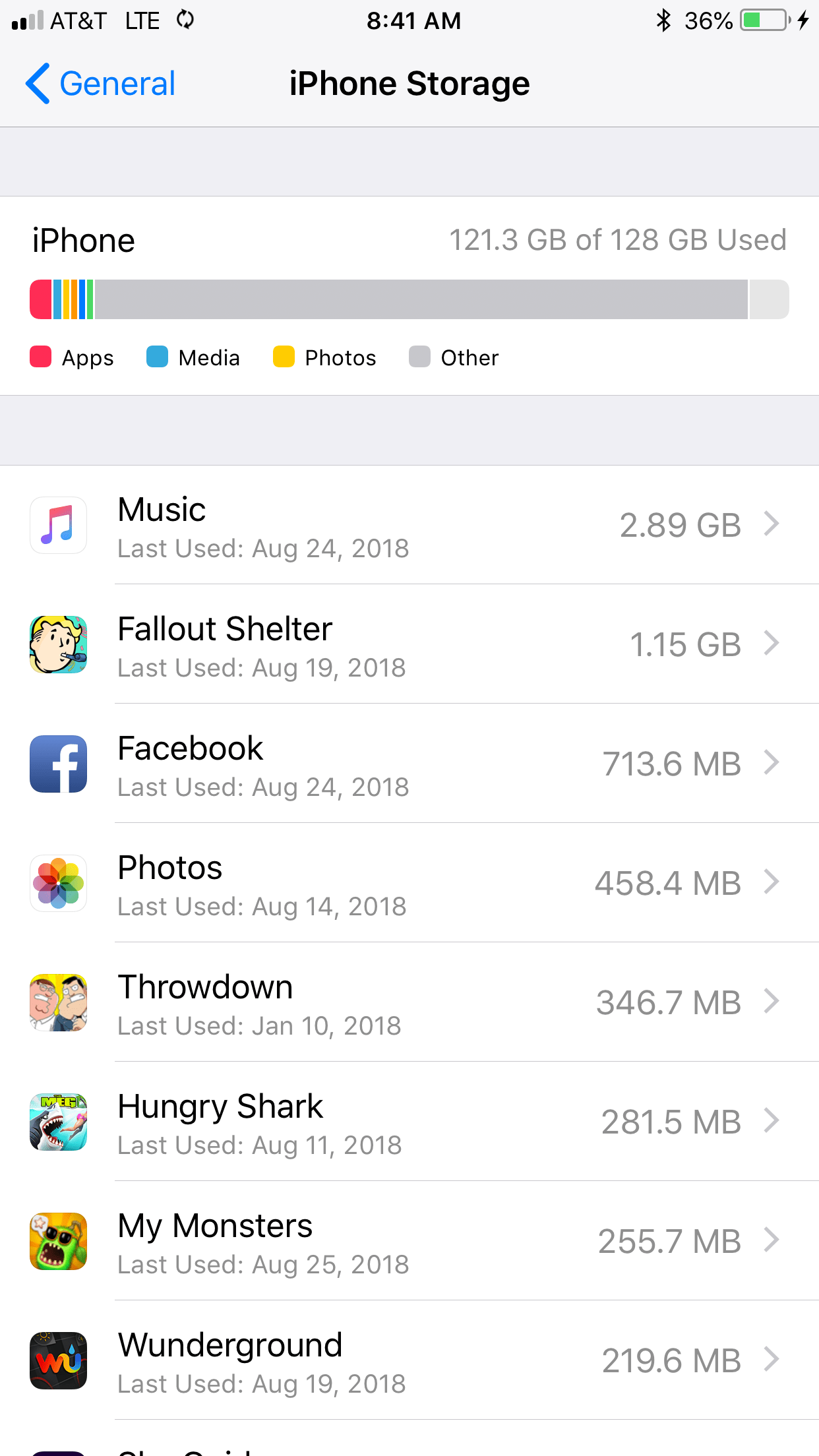Go back to General settings
Image resolution: width=819 pixels, height=1456 pixels.
[99, 83]
